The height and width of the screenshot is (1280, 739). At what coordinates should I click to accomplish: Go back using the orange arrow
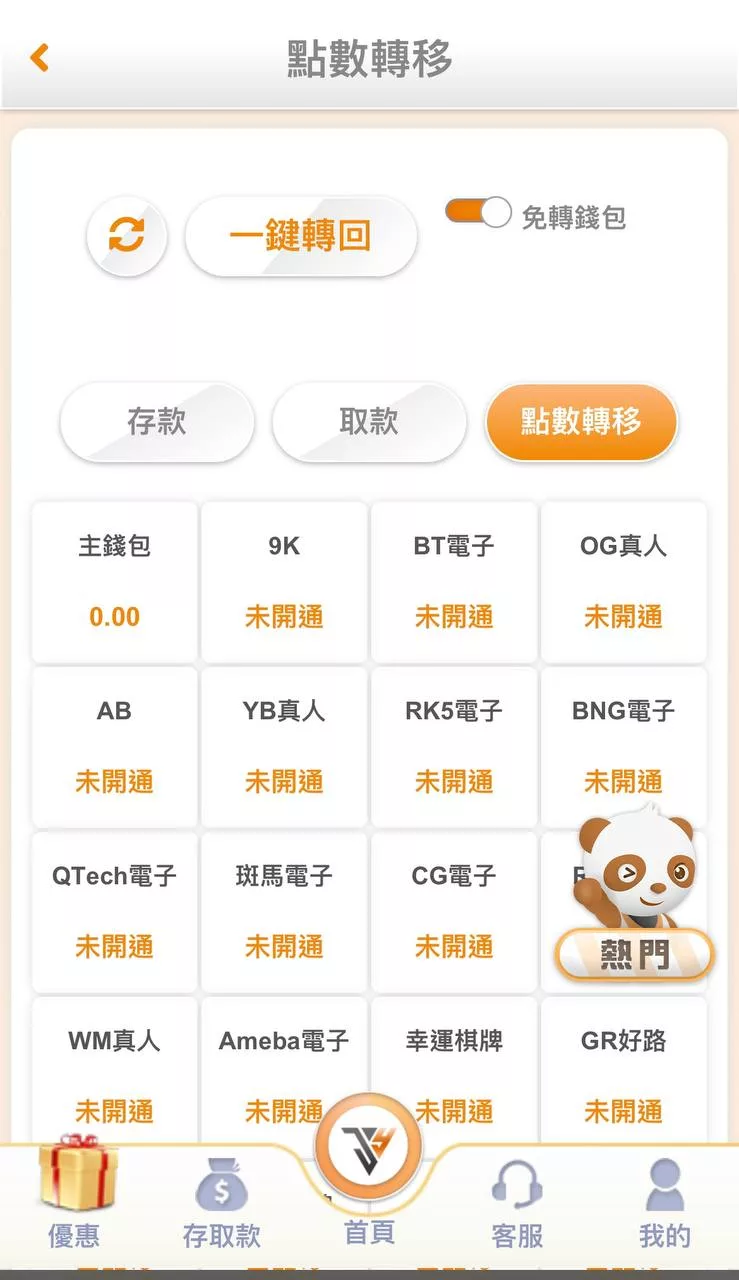(x=40, y=58)
